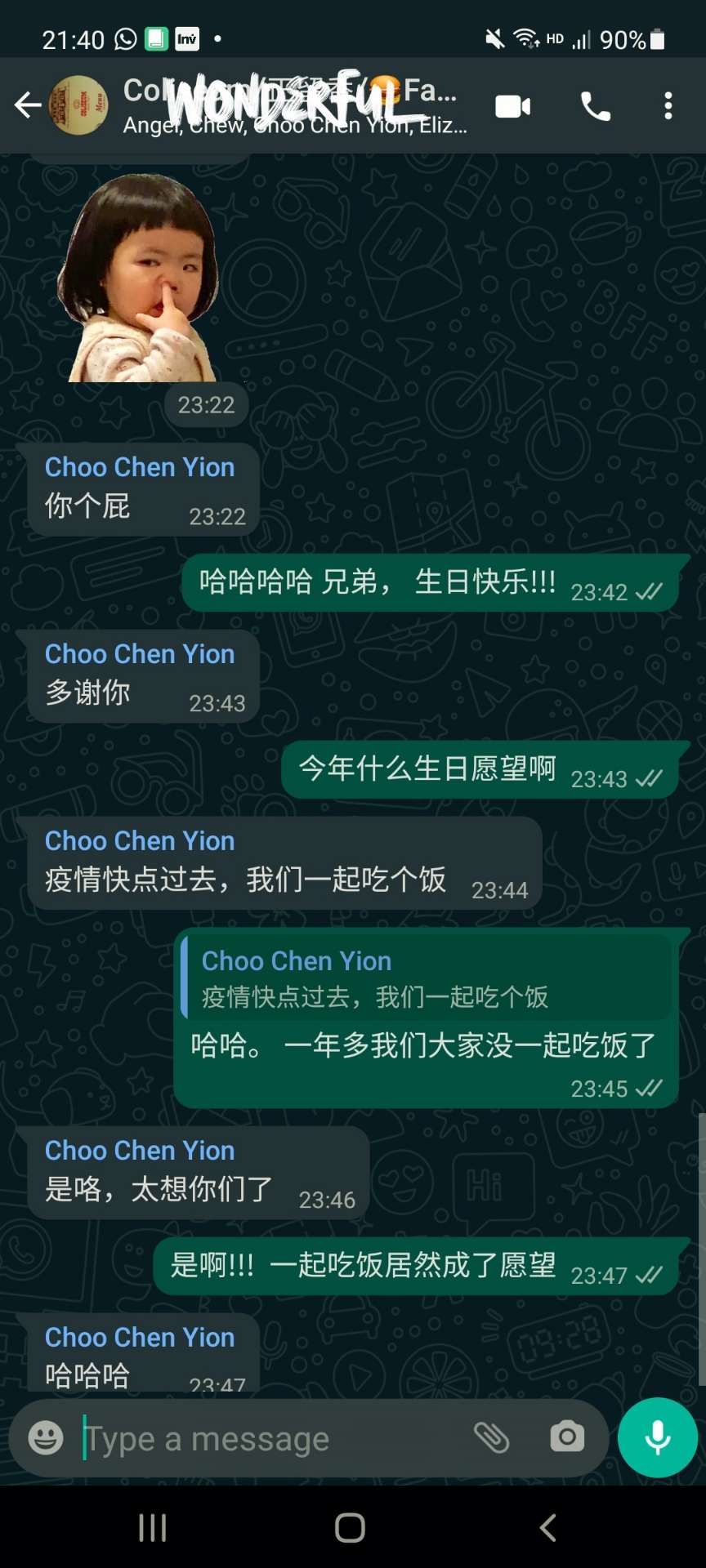
Task: Open the recent apps view
Action: click(x=153, y=1527)
